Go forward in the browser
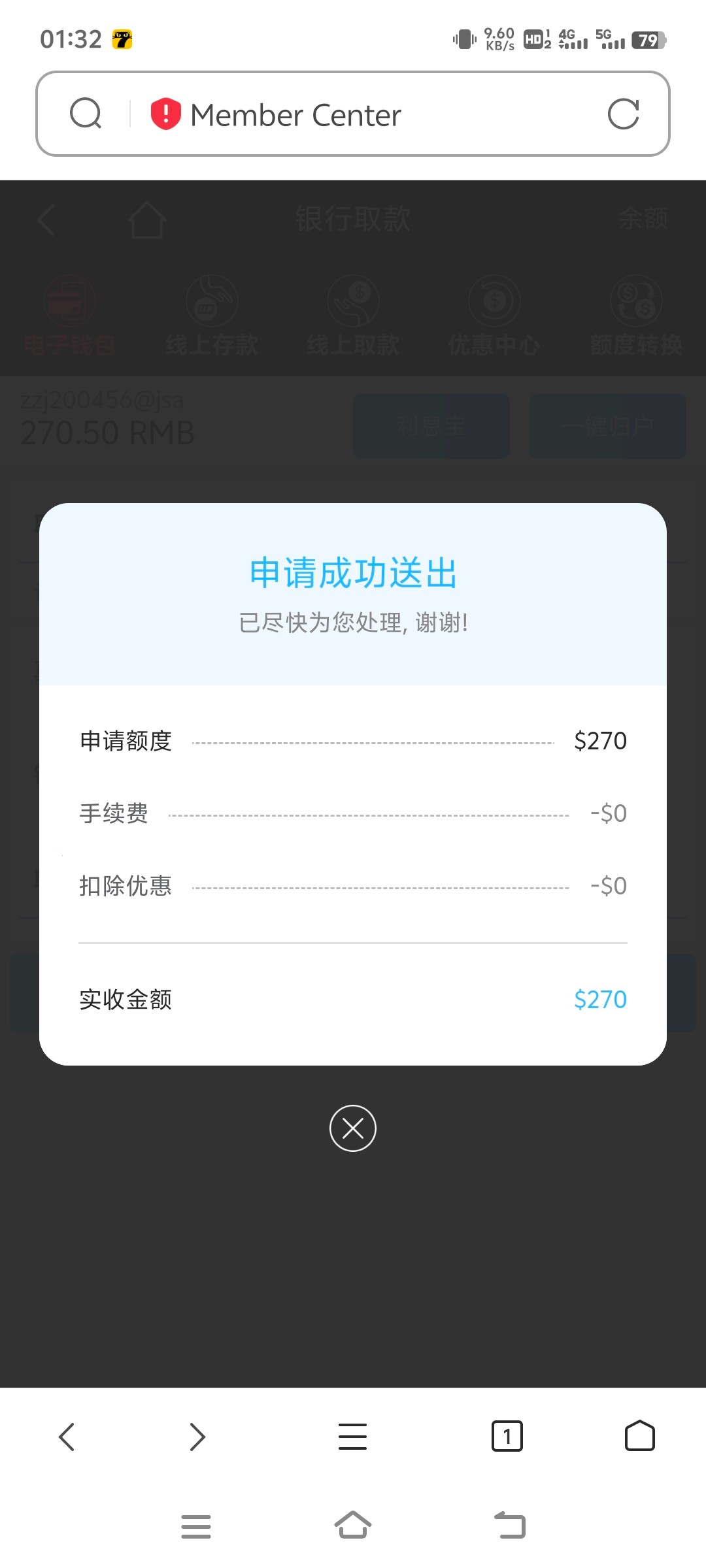This screenshot has height=1568, width=706. coord(197,1437)
